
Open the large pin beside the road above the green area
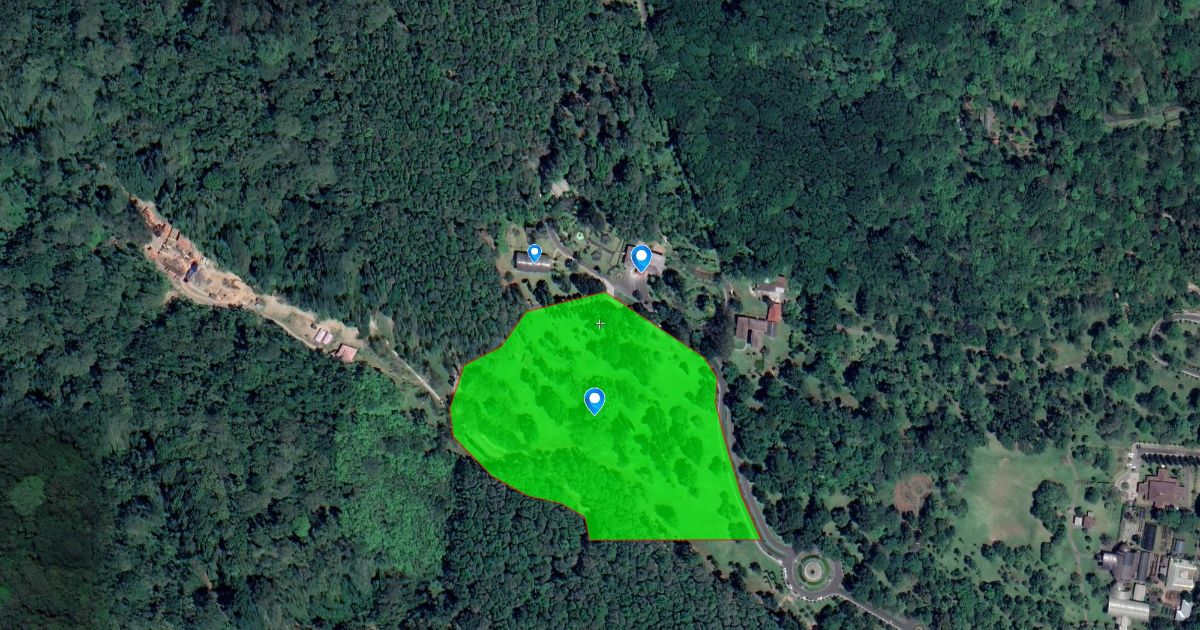[x=641, y=258]
